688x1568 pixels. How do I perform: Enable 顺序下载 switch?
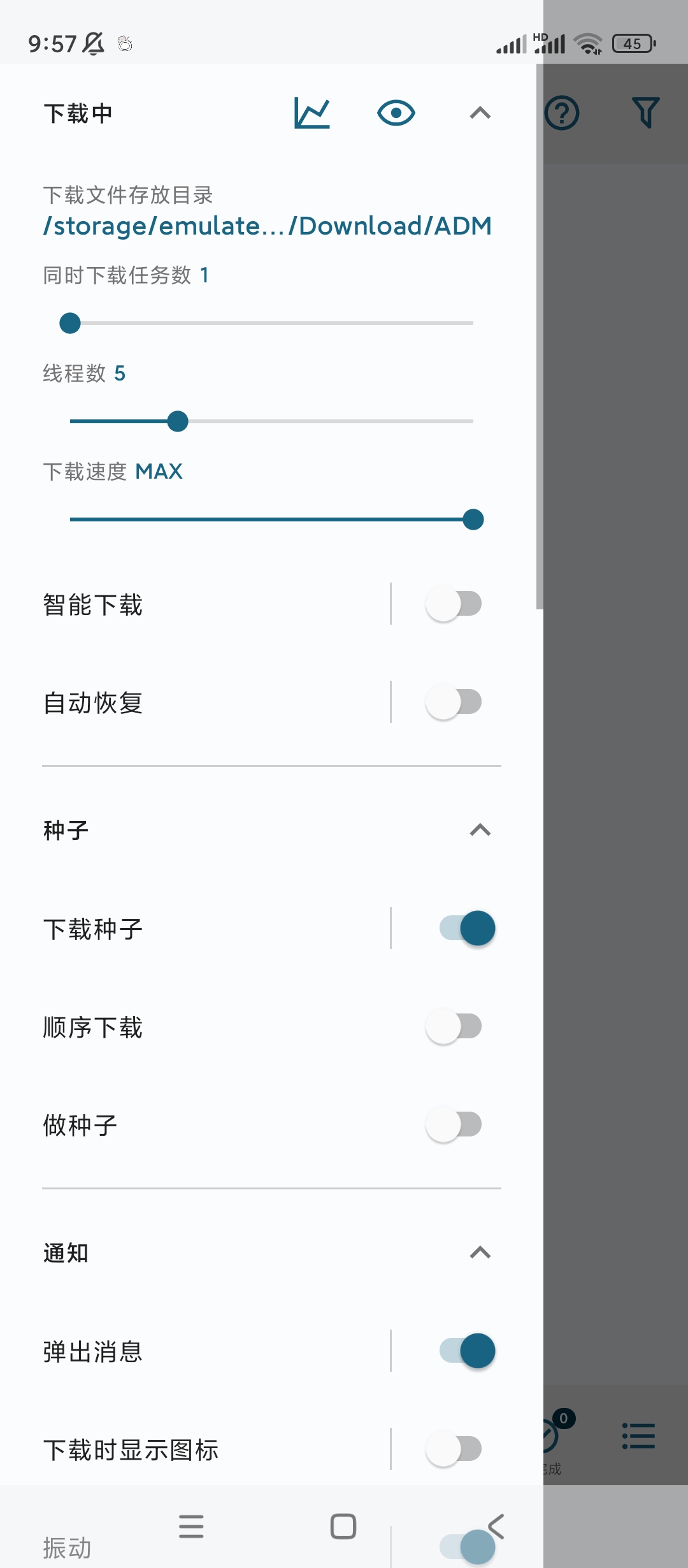[x=454, y=1026]
